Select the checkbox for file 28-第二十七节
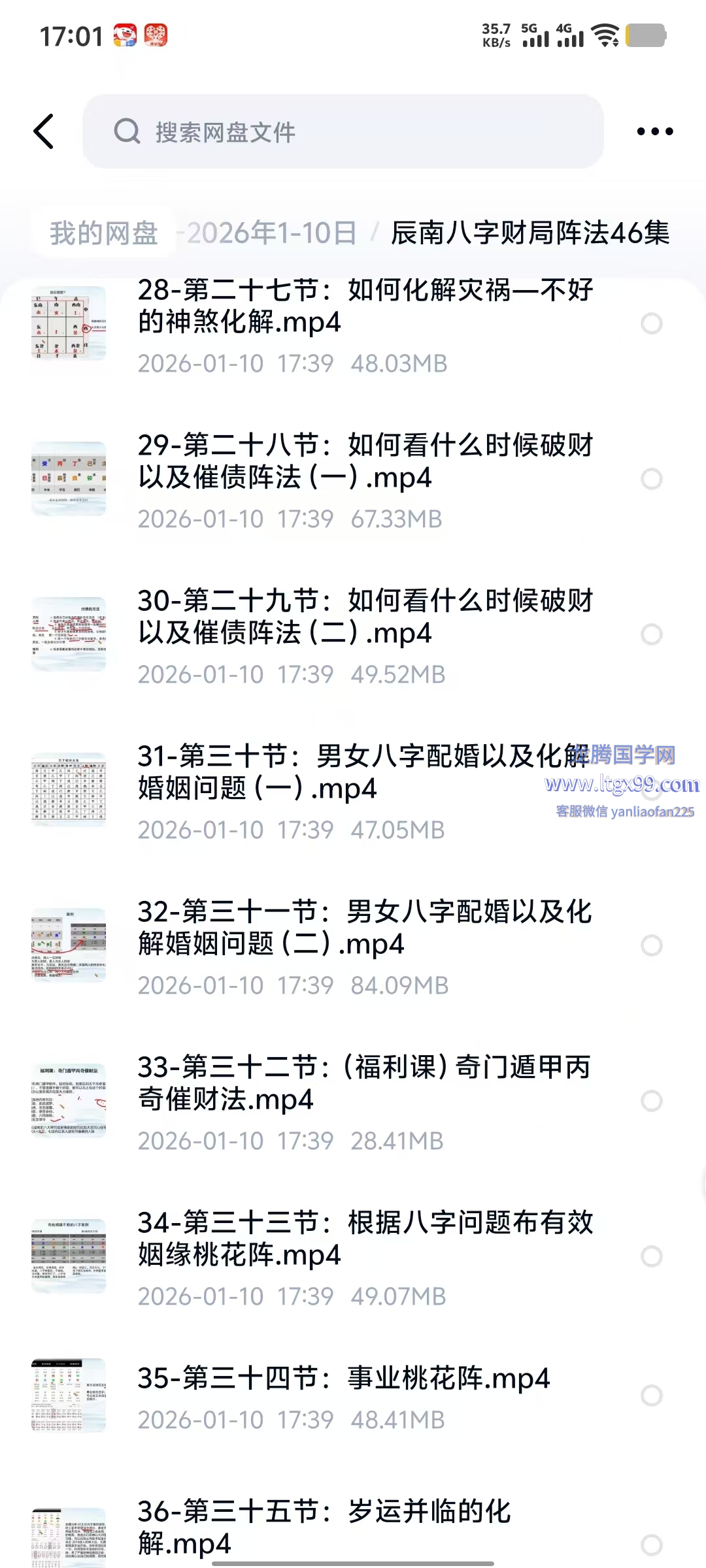This screenshot has height=1568, width=706. click(651, 323)
